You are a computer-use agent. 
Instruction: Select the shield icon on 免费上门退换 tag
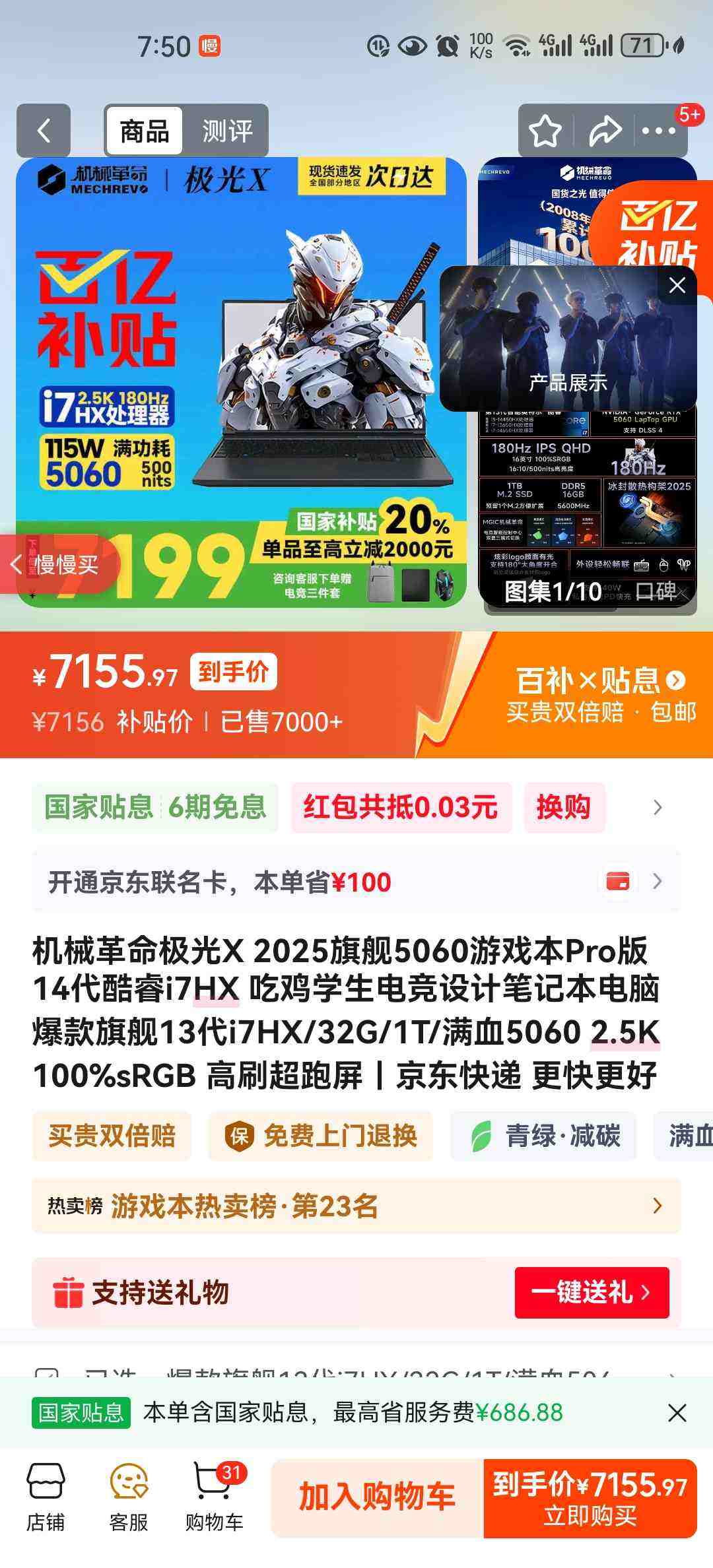tap(236, 1136)
